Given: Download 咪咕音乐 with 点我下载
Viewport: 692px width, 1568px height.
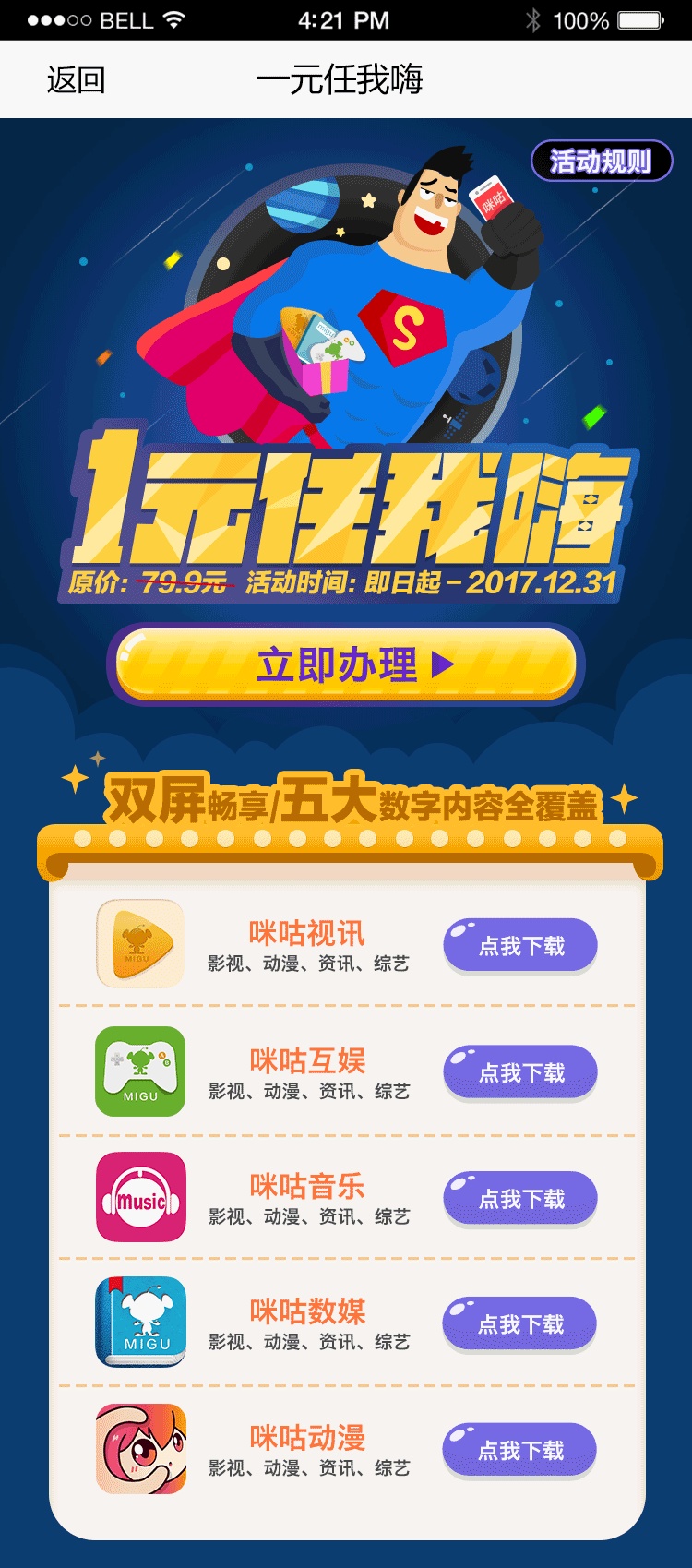Looking at the screenshot, I should pyautogui.click(x=520, y=1199).
